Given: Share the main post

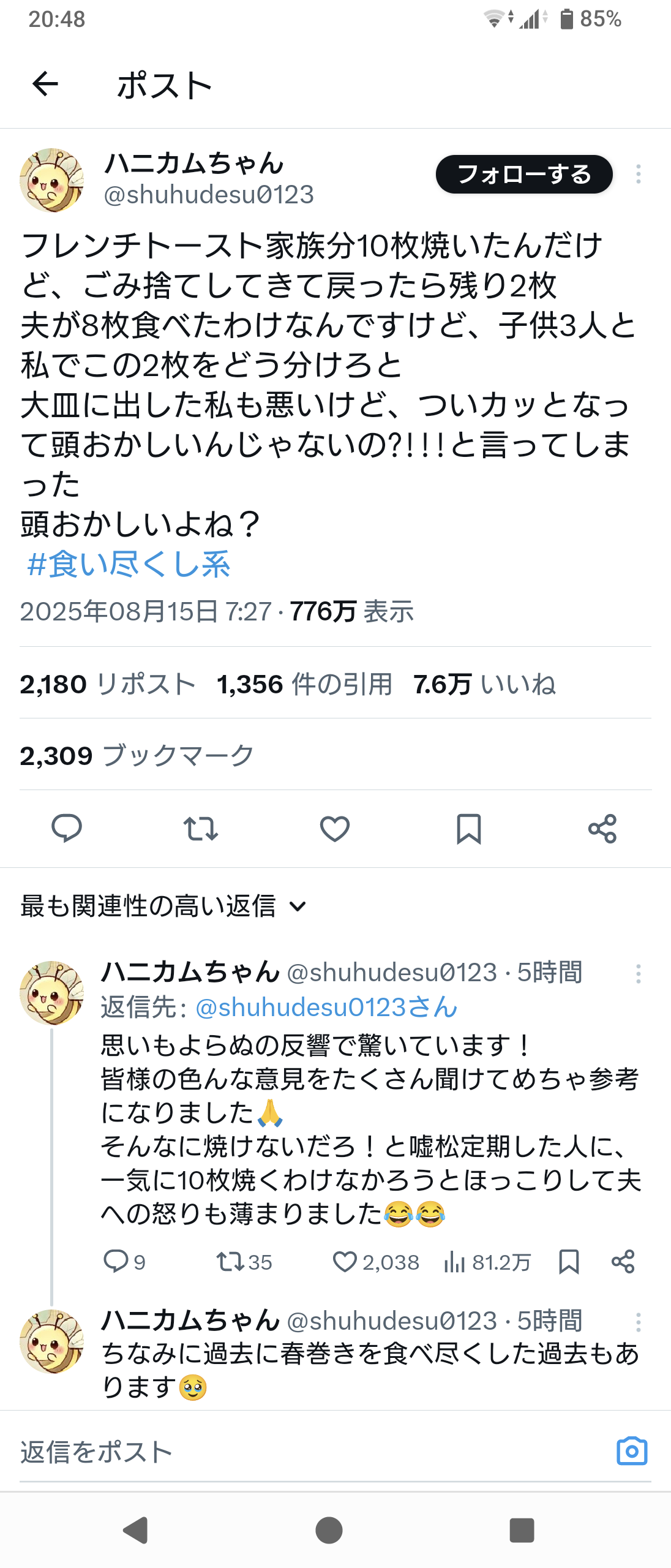Looking at the screenshot, I should point(602,829).
